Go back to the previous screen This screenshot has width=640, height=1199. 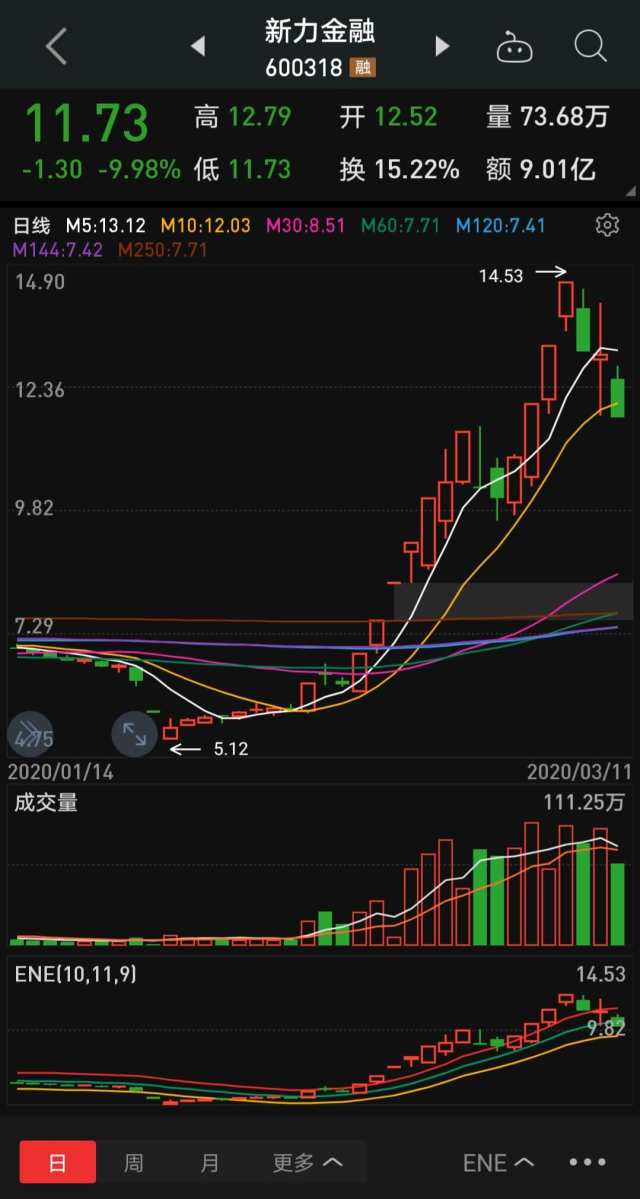(56, 46)
